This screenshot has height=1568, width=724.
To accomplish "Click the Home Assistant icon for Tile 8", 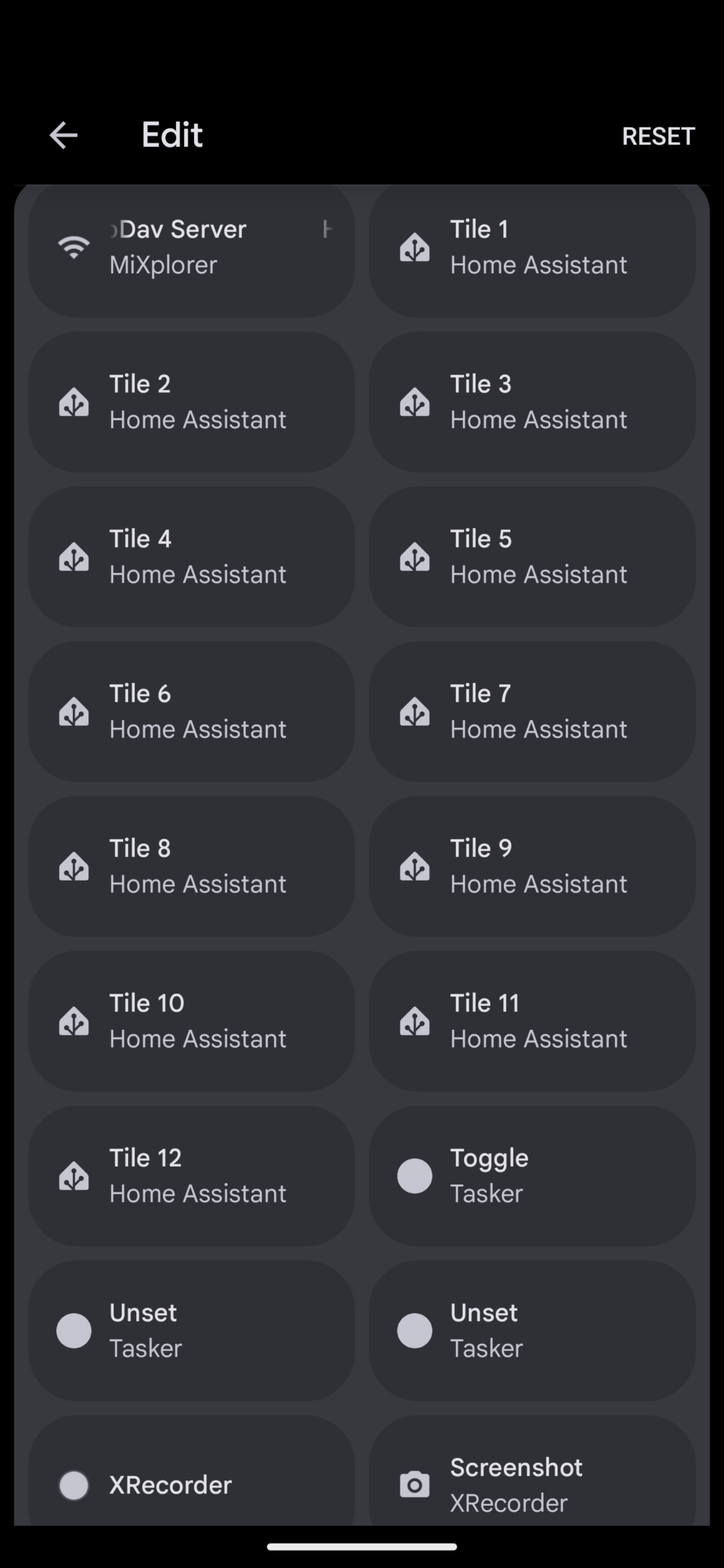I will 74,865.
